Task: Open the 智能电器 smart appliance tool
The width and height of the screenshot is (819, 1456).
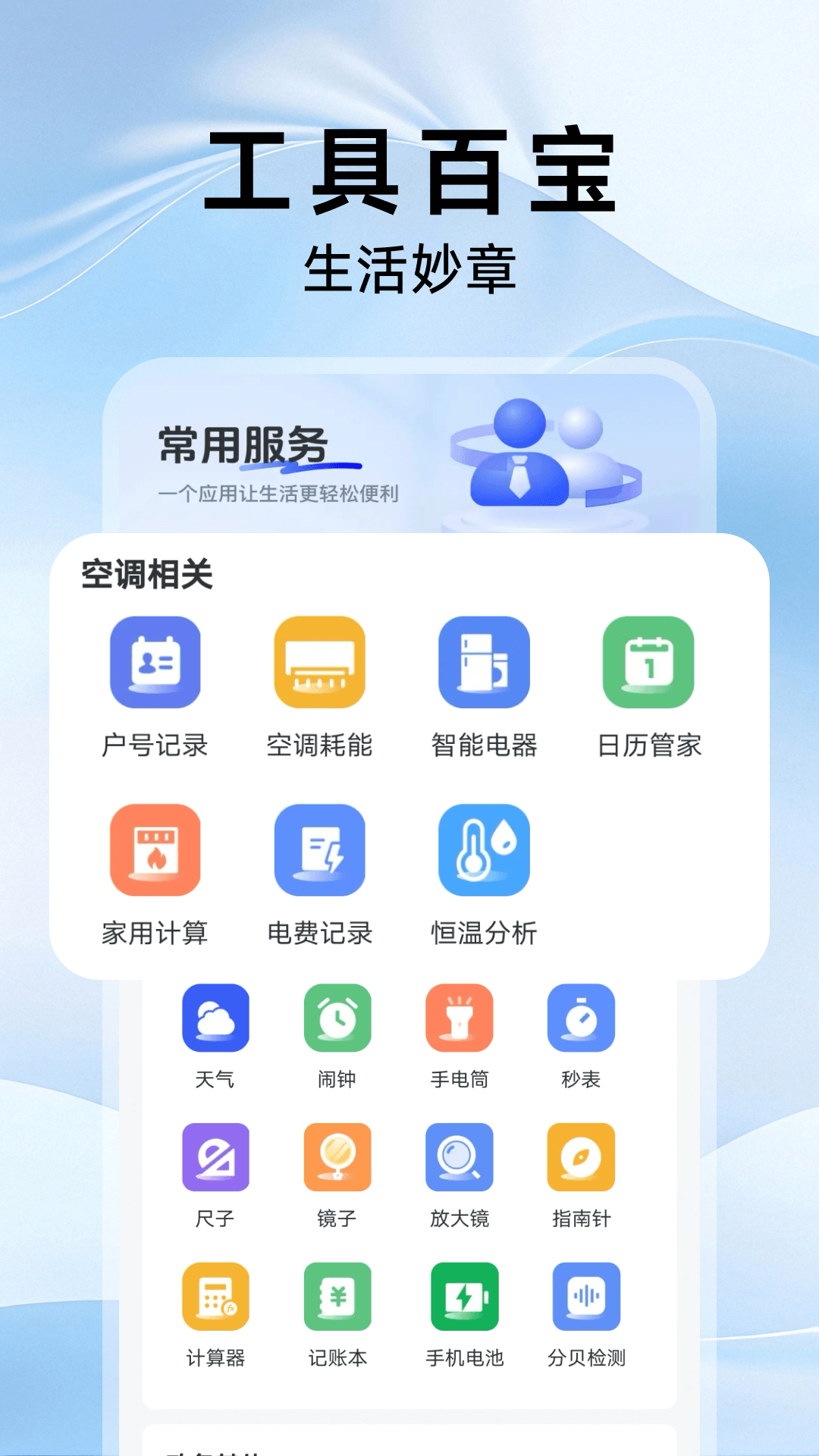Action: pyautogui.click(x=483, y=662)
